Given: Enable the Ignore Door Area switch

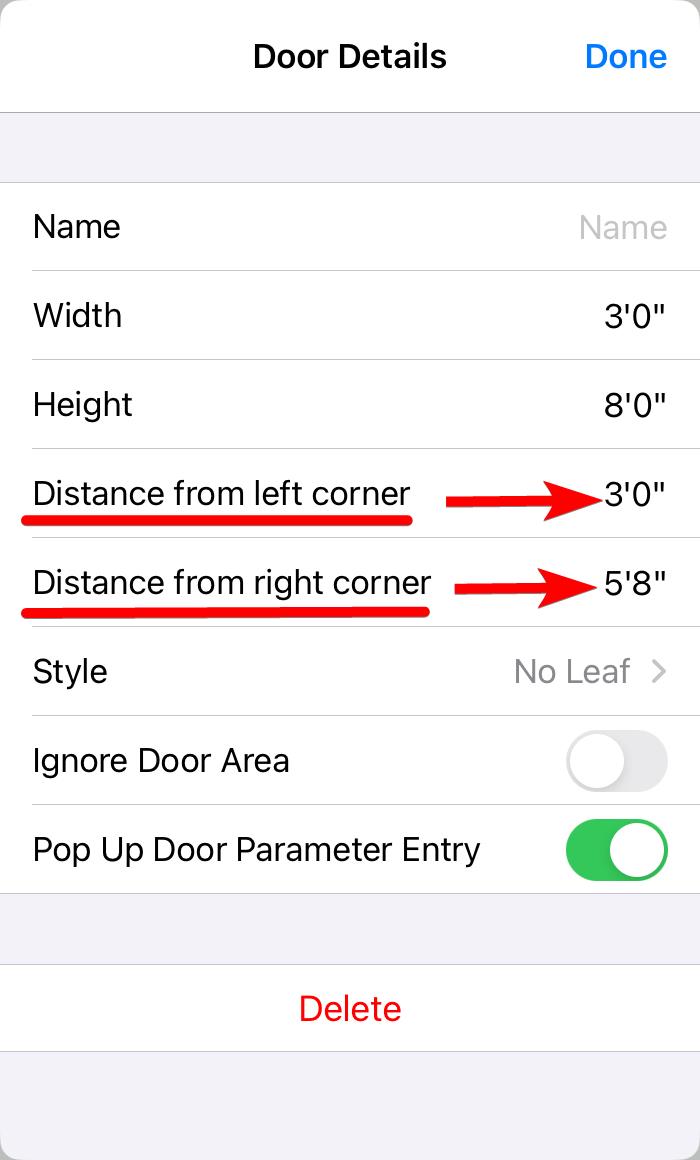Looking at the screenshot, I should click(x=616, y=761).
